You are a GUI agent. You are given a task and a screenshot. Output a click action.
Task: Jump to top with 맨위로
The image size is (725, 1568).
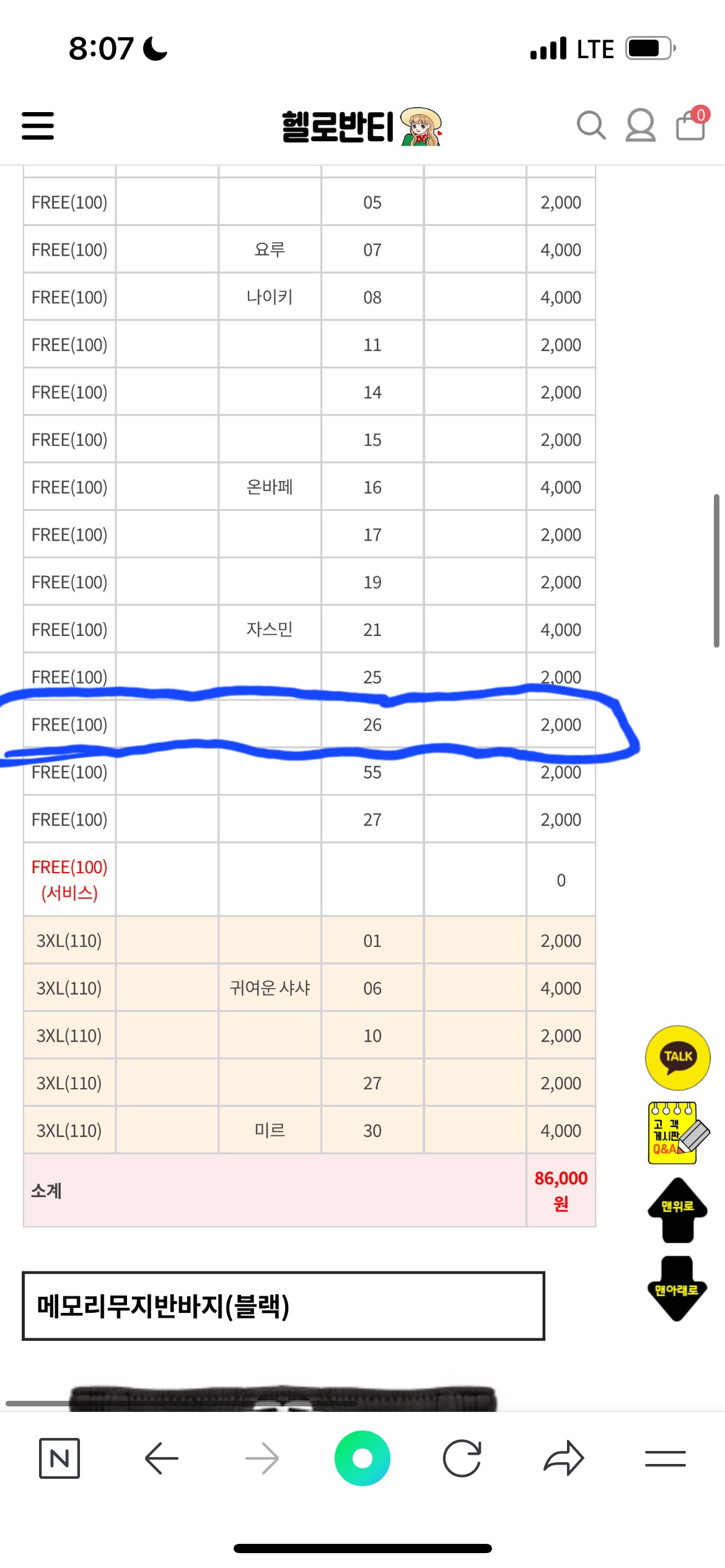pos(677,1209)
